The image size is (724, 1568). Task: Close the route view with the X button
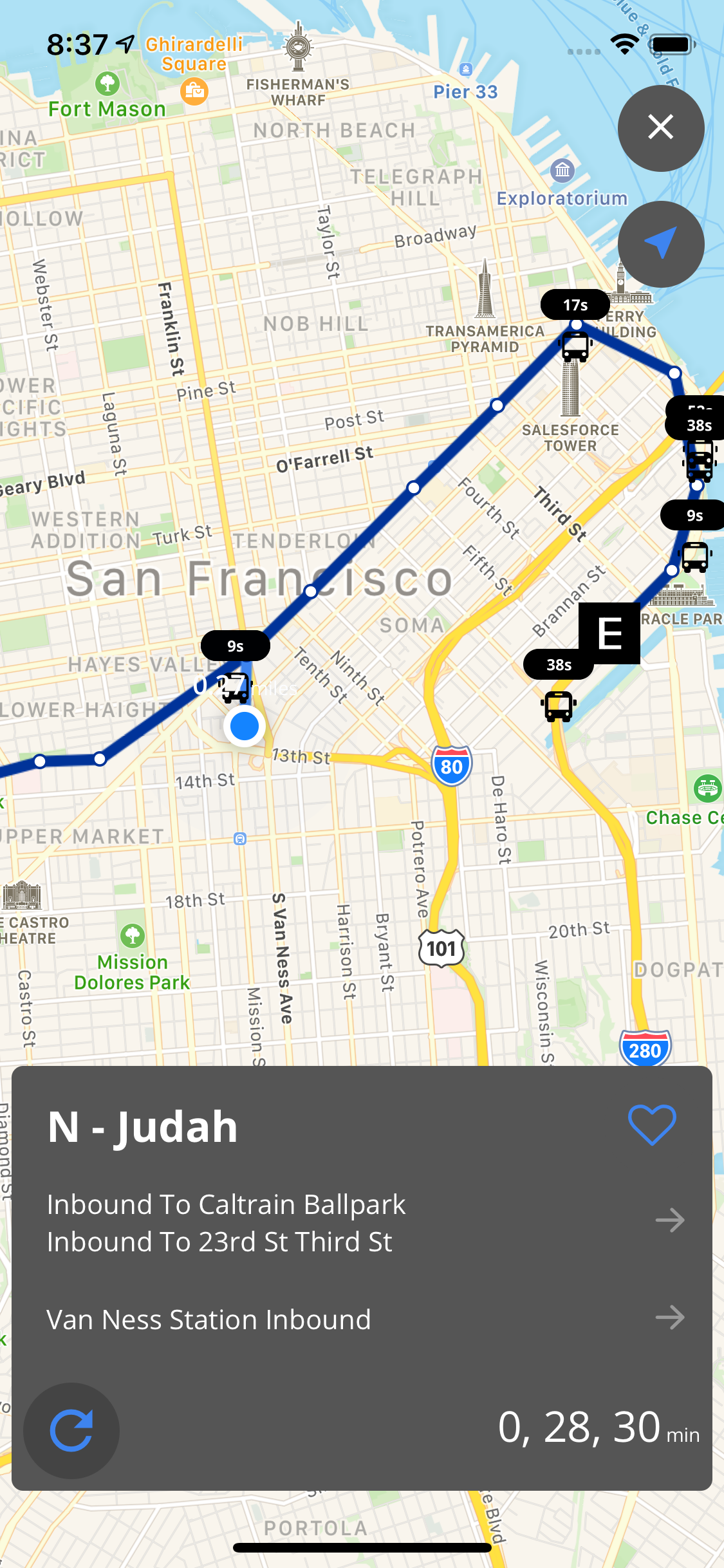[x=661, y=128]
